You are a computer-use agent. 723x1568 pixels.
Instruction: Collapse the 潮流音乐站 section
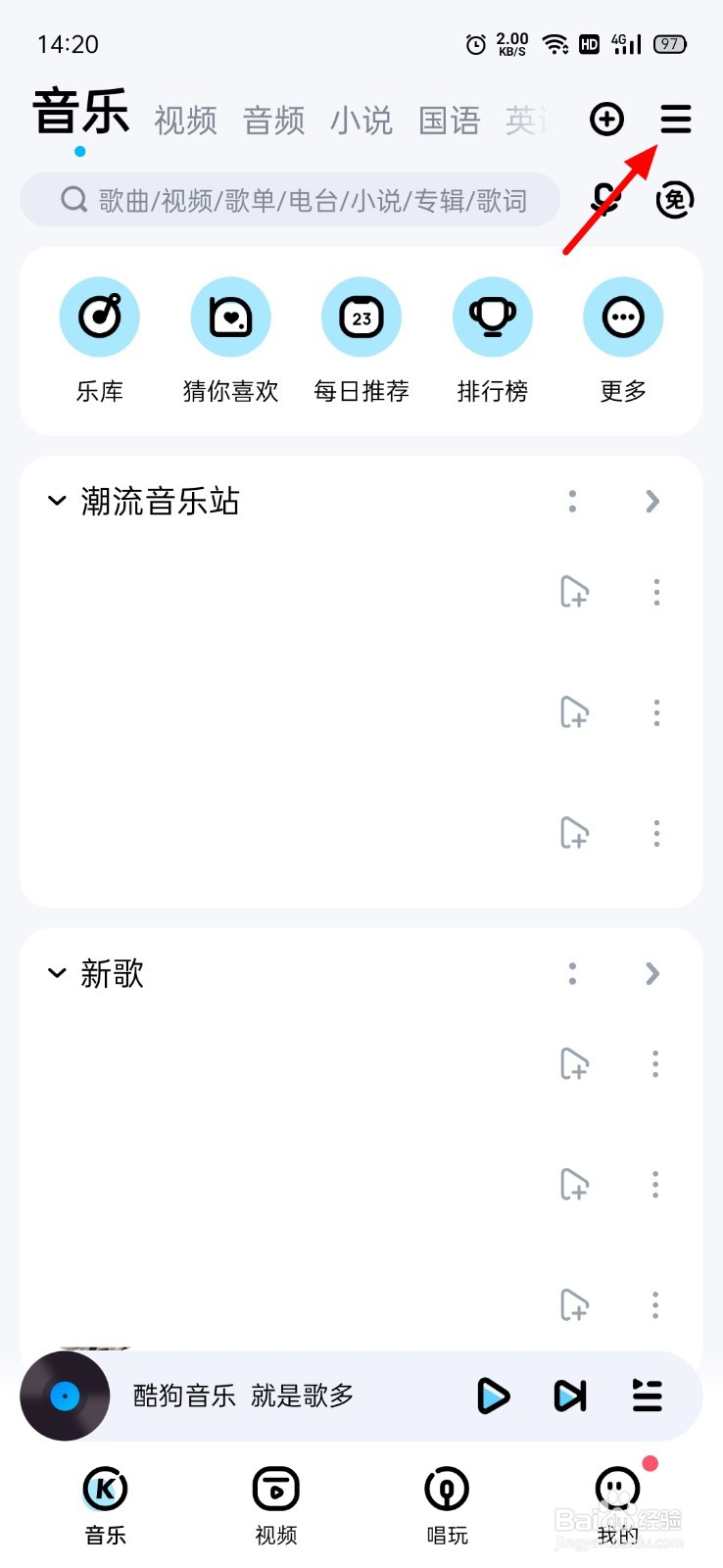coord(57,501)
